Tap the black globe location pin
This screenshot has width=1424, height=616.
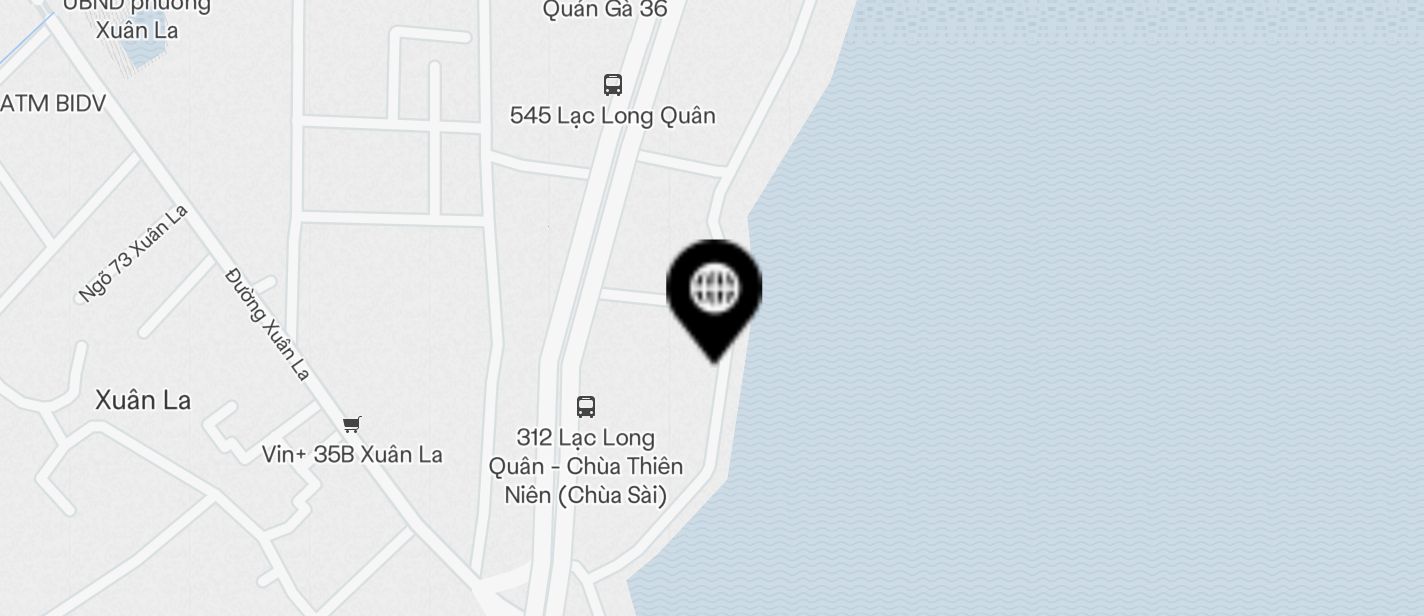714,292
